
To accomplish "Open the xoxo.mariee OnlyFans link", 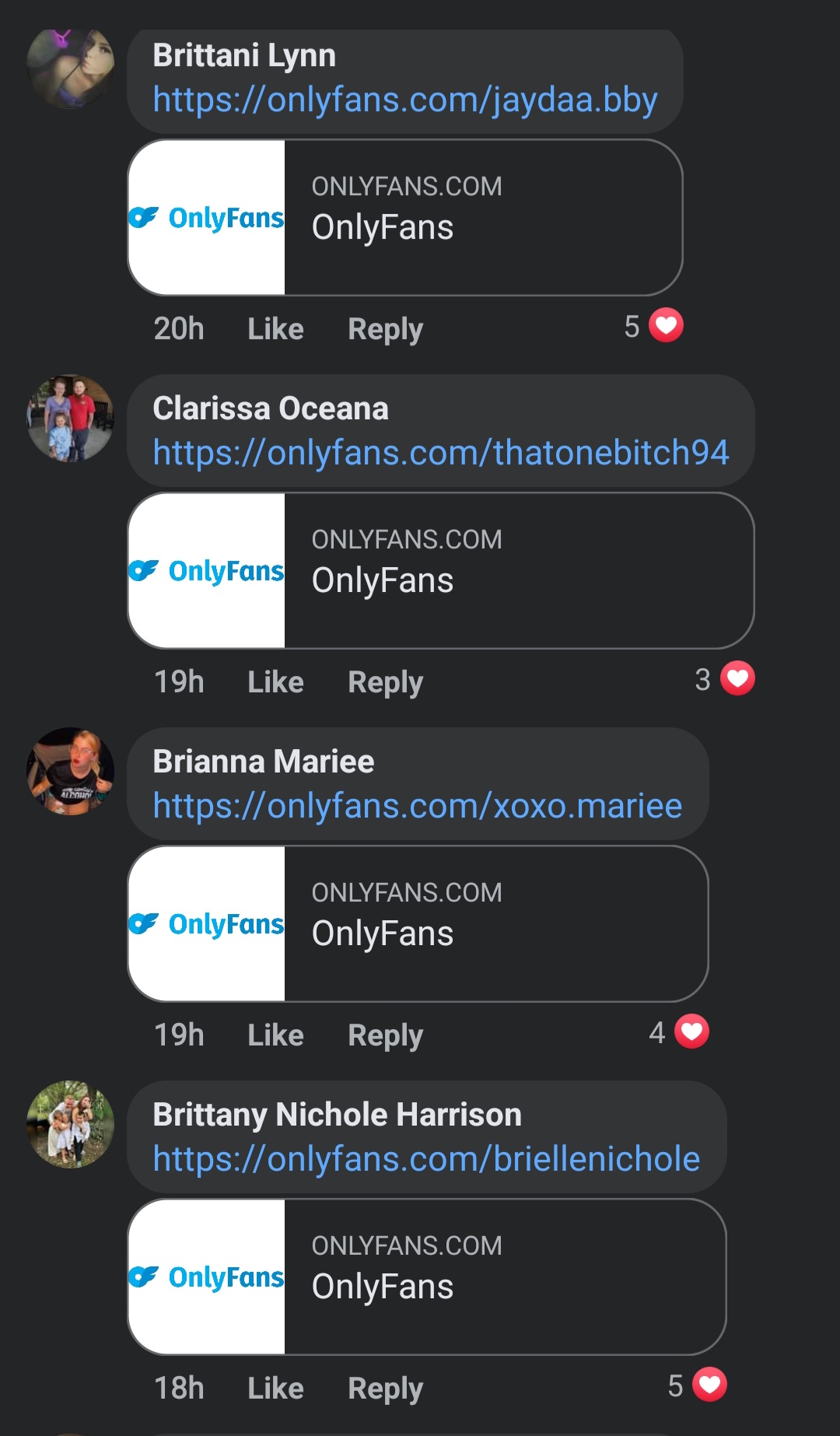I will 417,806.
